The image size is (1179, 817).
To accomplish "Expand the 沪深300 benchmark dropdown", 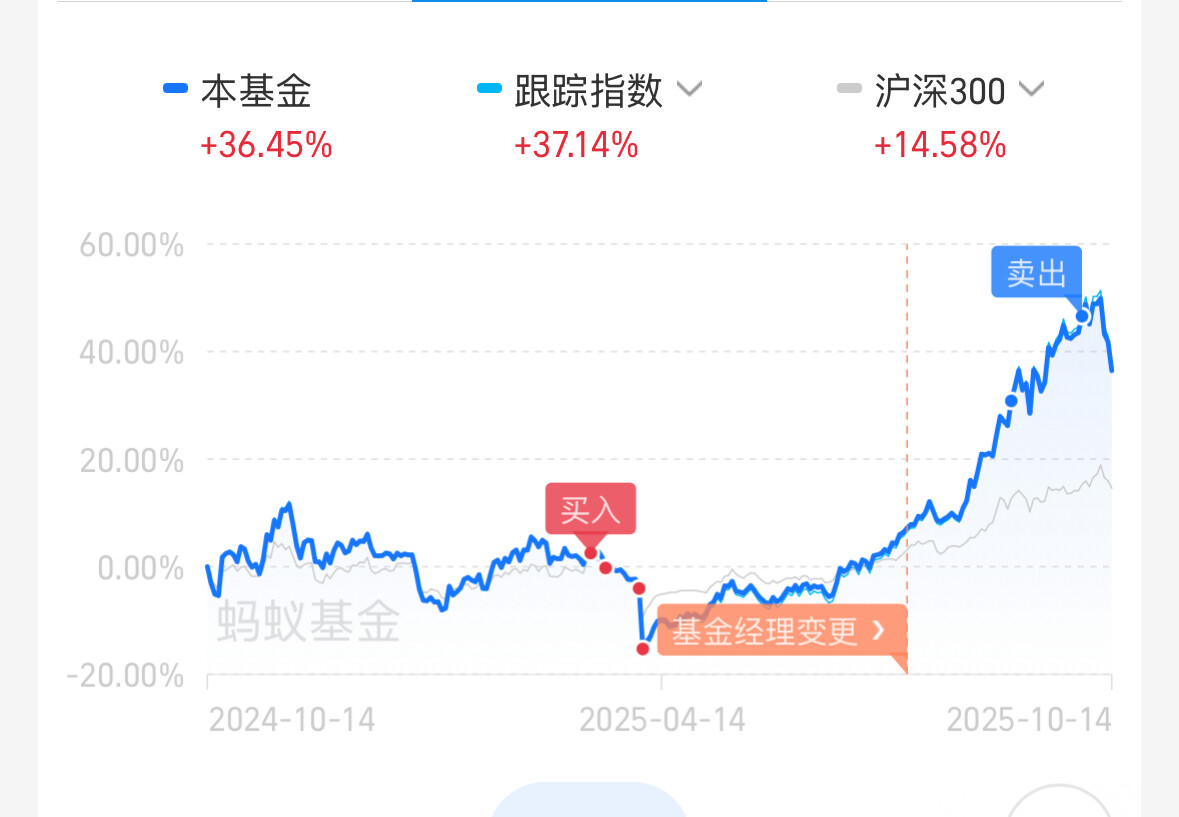I will [x=1031, y=90].
